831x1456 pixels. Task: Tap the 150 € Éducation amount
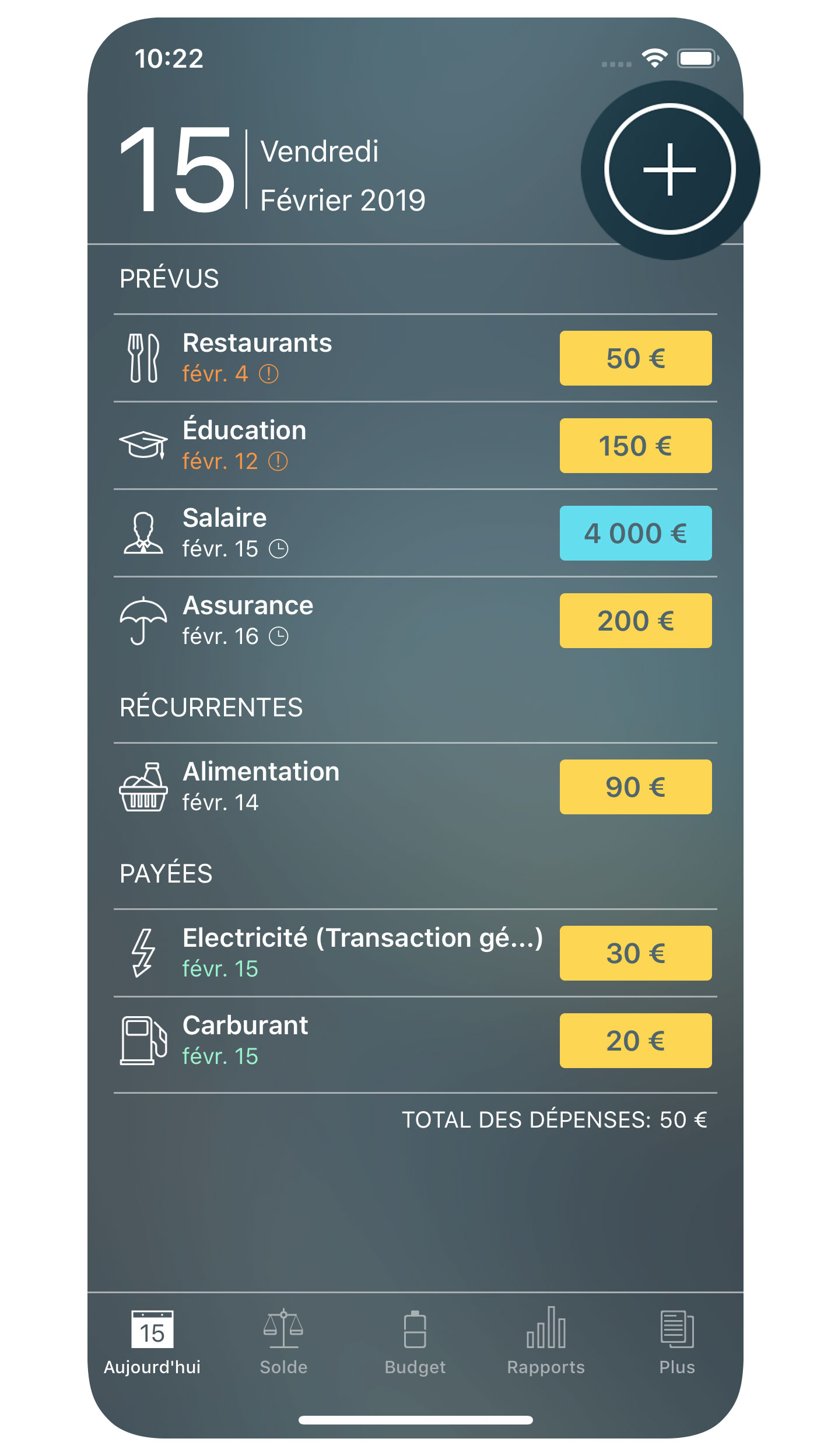[x=635, y=445]
